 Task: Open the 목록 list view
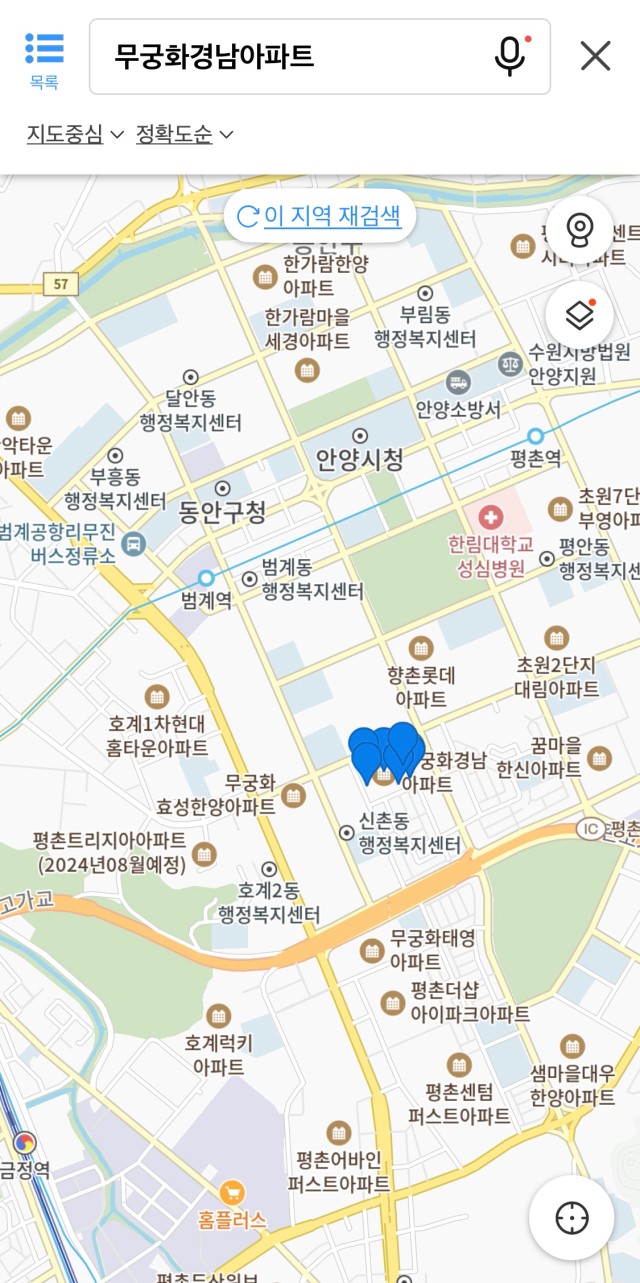coord(44,58)
